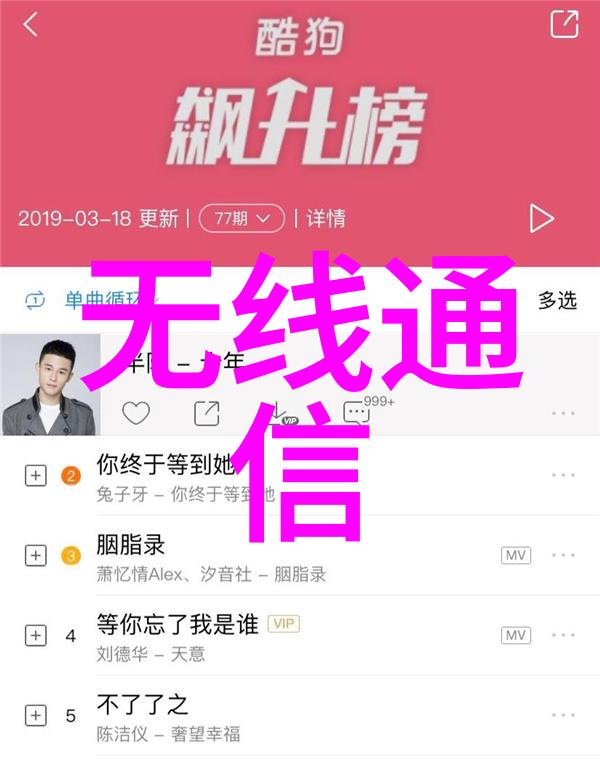Open more options for 胭脂录
This screenshot has width=600, height=759.
click(x=563, y=555)
